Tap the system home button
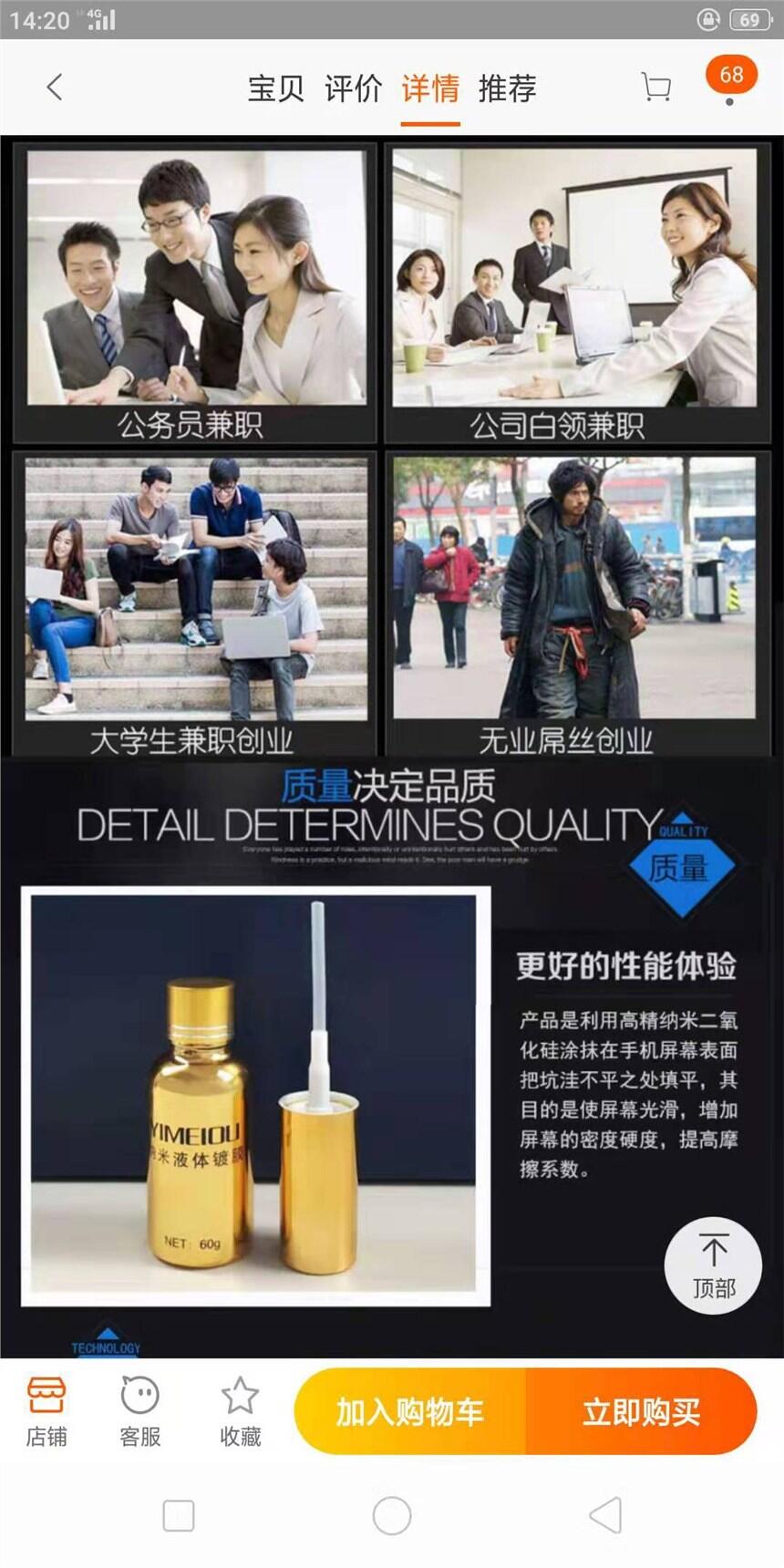Screen dimensions: 784x1568 tap(392, 1516)
